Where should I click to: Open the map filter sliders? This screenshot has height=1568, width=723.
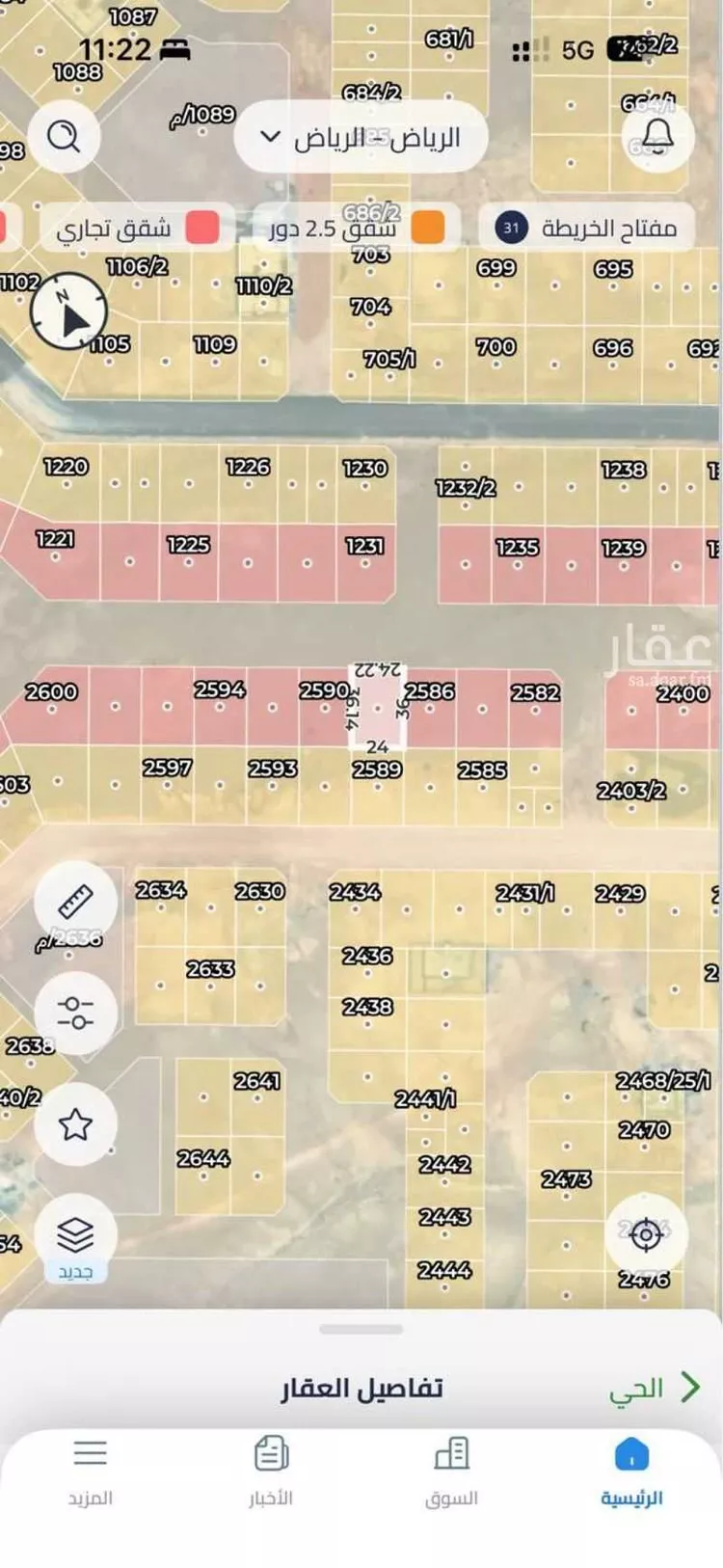75,1013
